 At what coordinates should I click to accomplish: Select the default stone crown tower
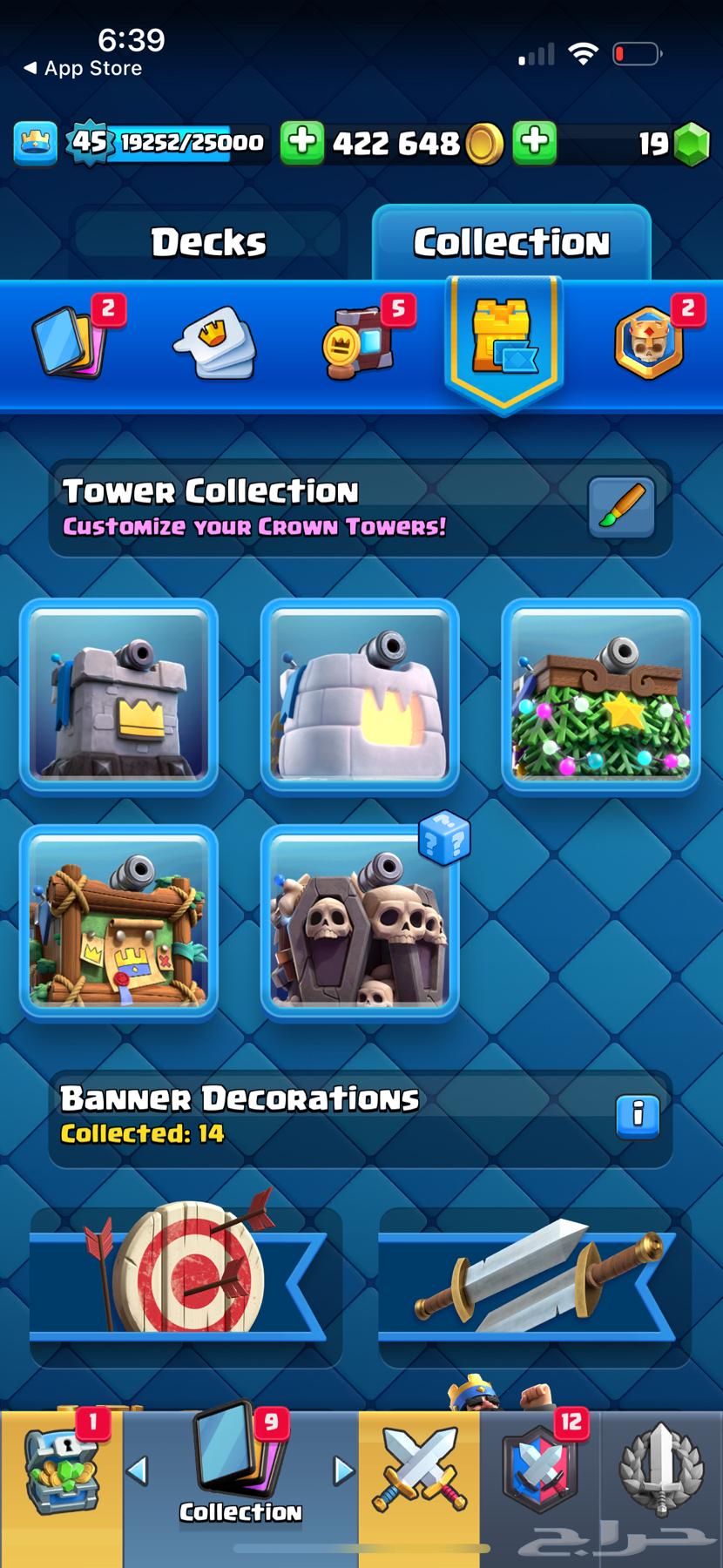tap(118, 695)
